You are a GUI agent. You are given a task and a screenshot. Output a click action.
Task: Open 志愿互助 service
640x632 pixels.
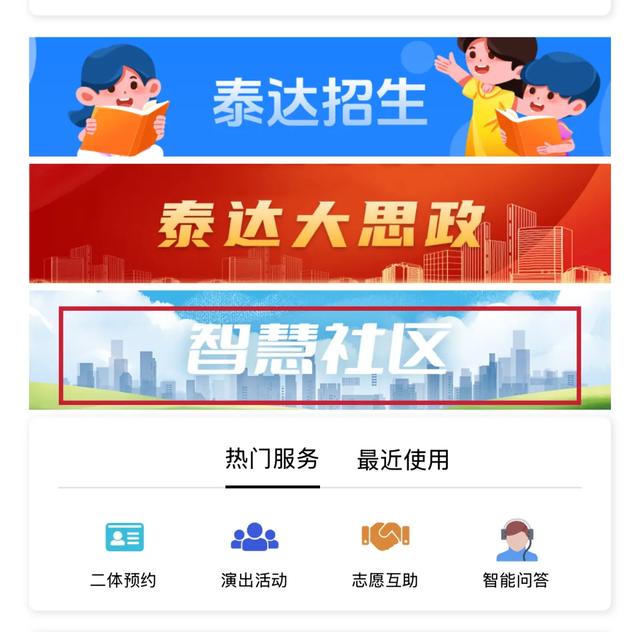point(385,552)
